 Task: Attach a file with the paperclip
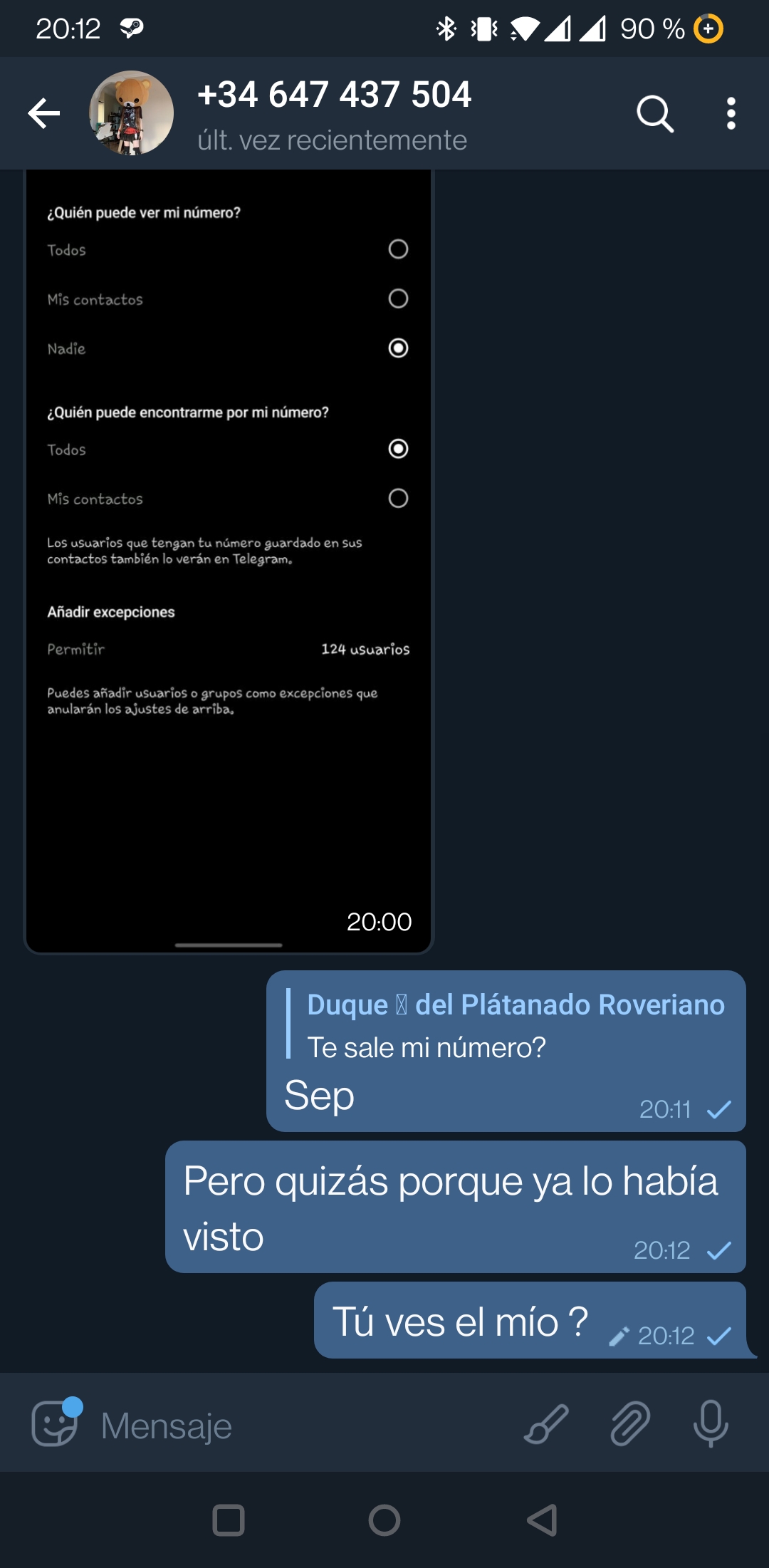pyautogui.click(x=630, y=1424)
